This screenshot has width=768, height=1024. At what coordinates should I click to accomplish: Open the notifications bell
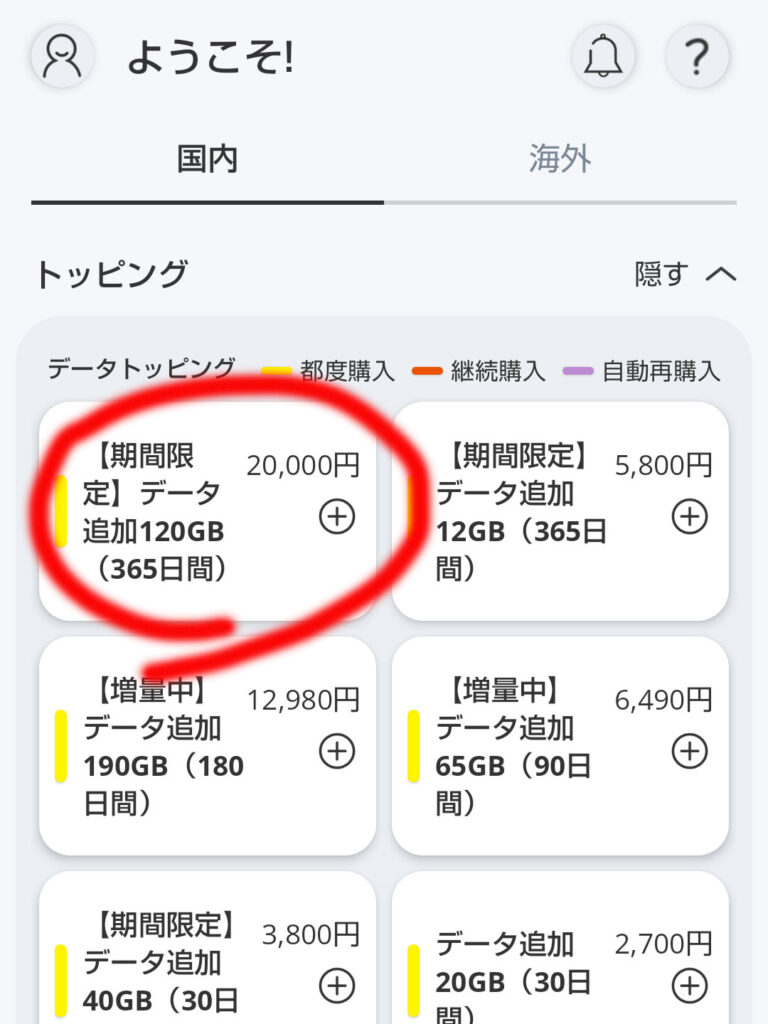[x=602, y=57]
